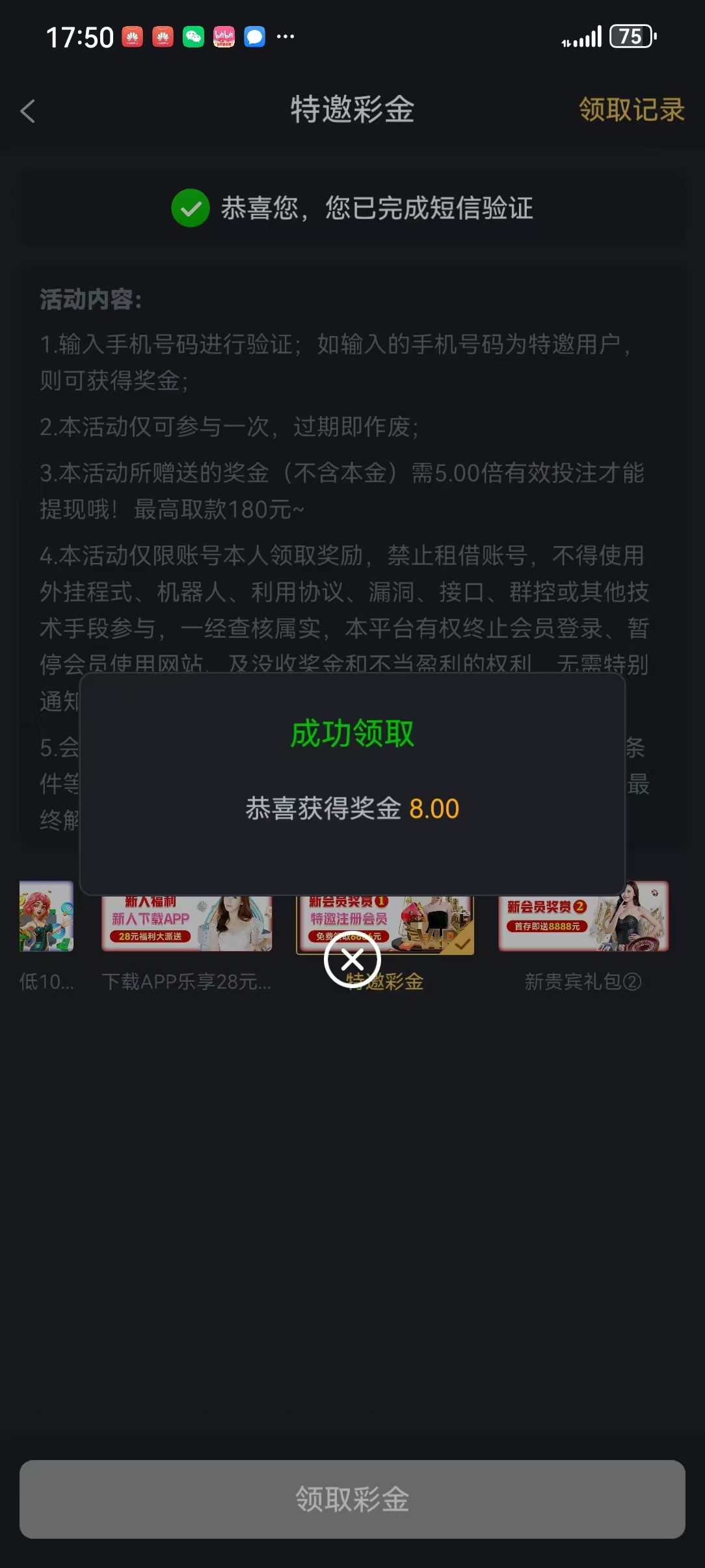
Task: Tap the 领取彩金 button
Action: 352,1498
